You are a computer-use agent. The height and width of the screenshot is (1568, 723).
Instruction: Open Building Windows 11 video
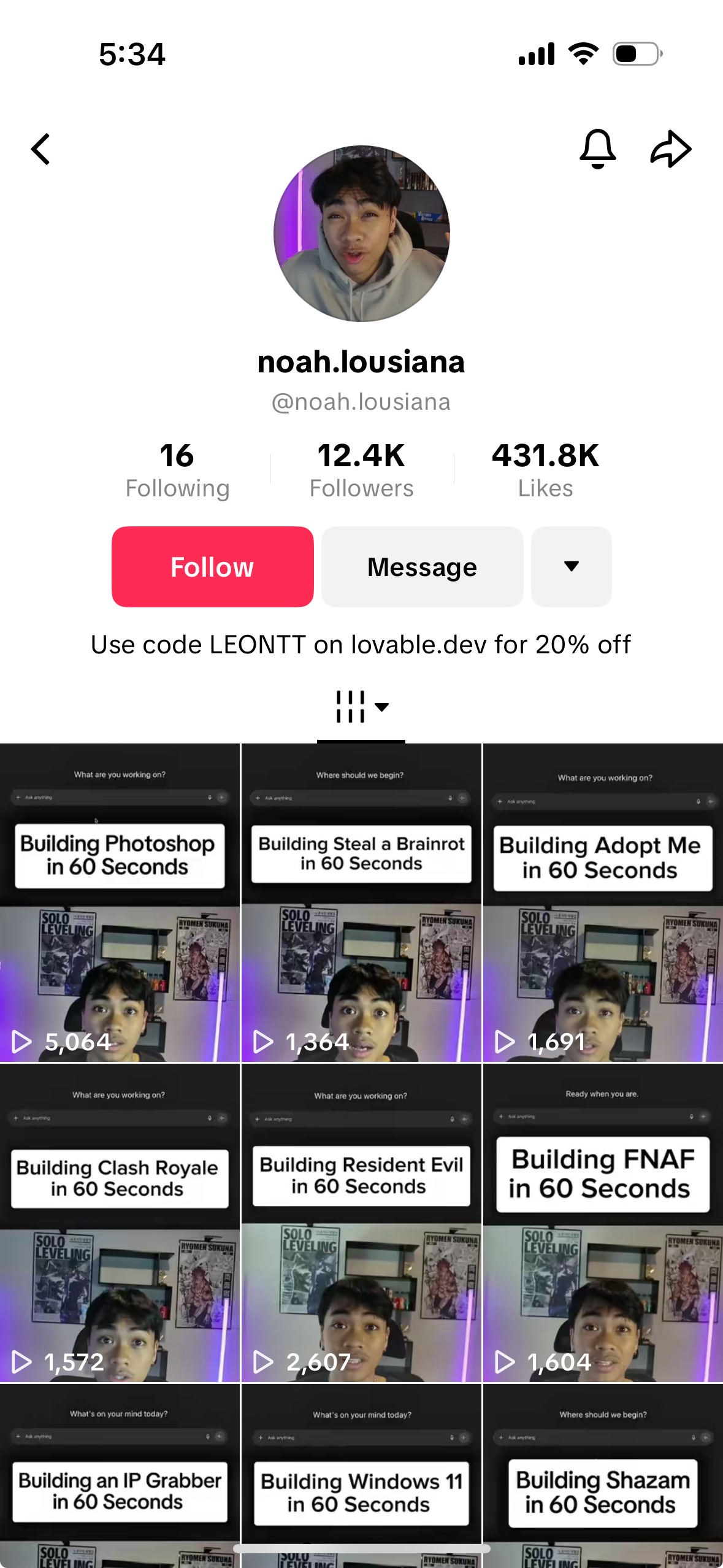[x=361, y=1485]
